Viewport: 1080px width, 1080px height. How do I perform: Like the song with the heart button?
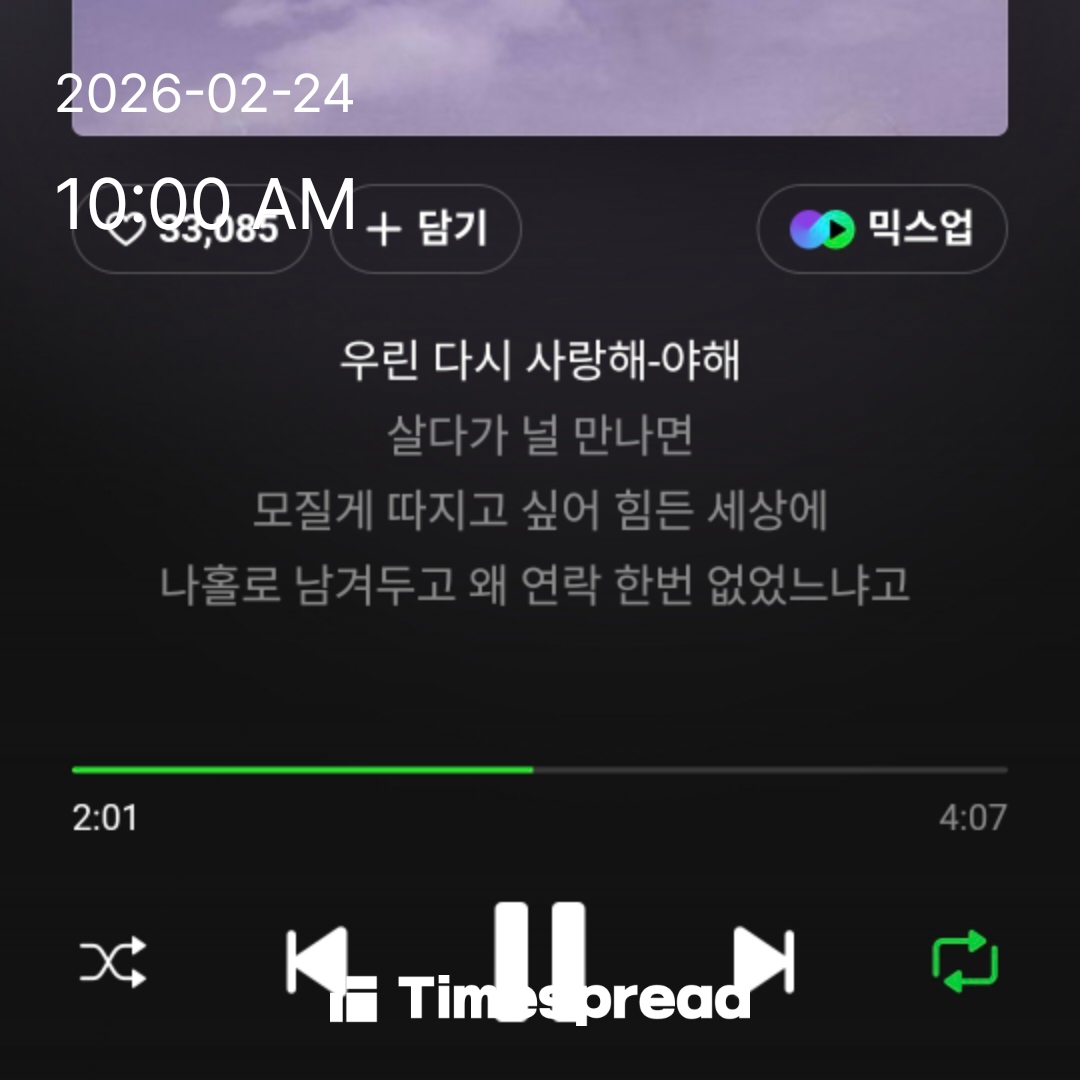pos(190,230)
